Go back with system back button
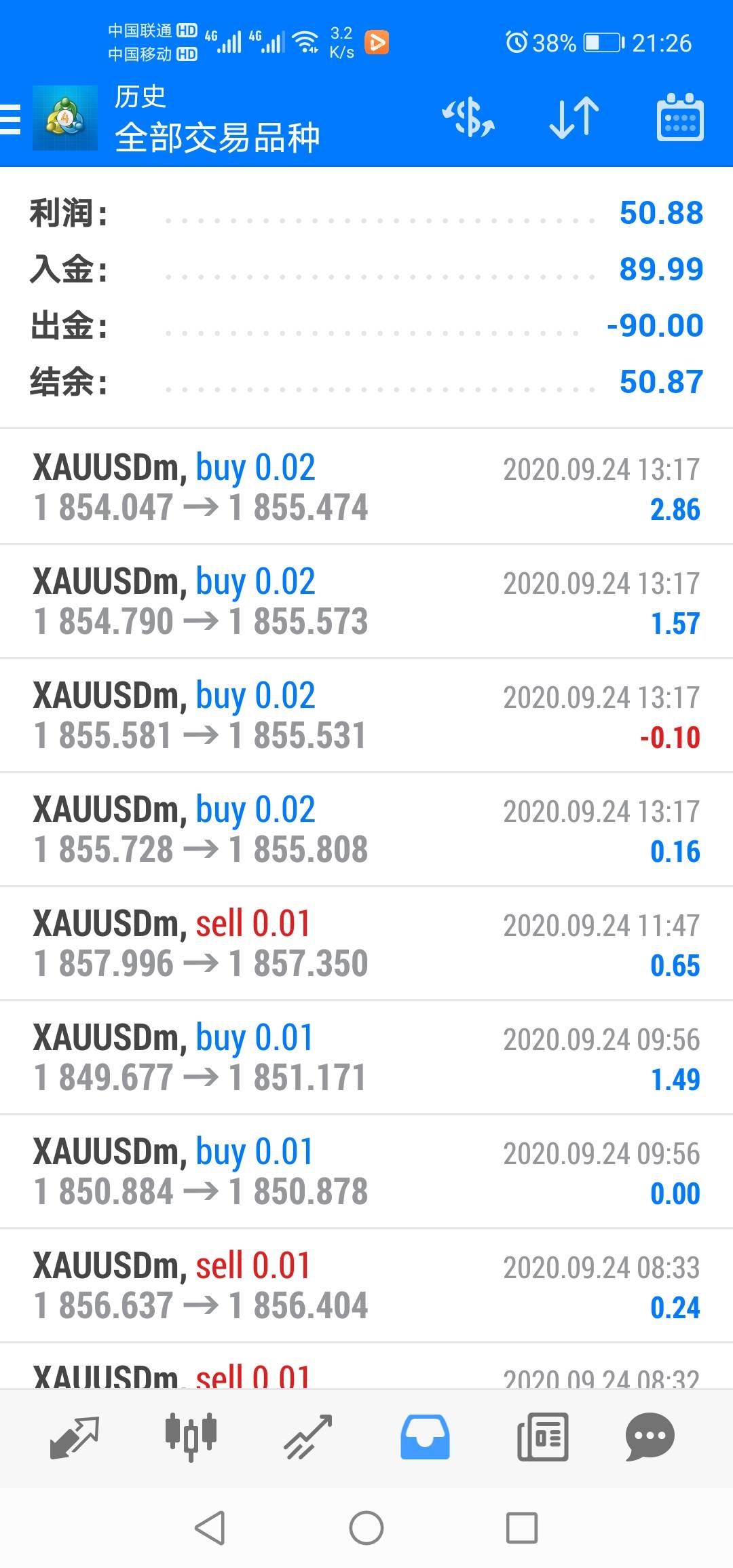This screenshot has height=1568, width=733. [x=210, y=1528]
